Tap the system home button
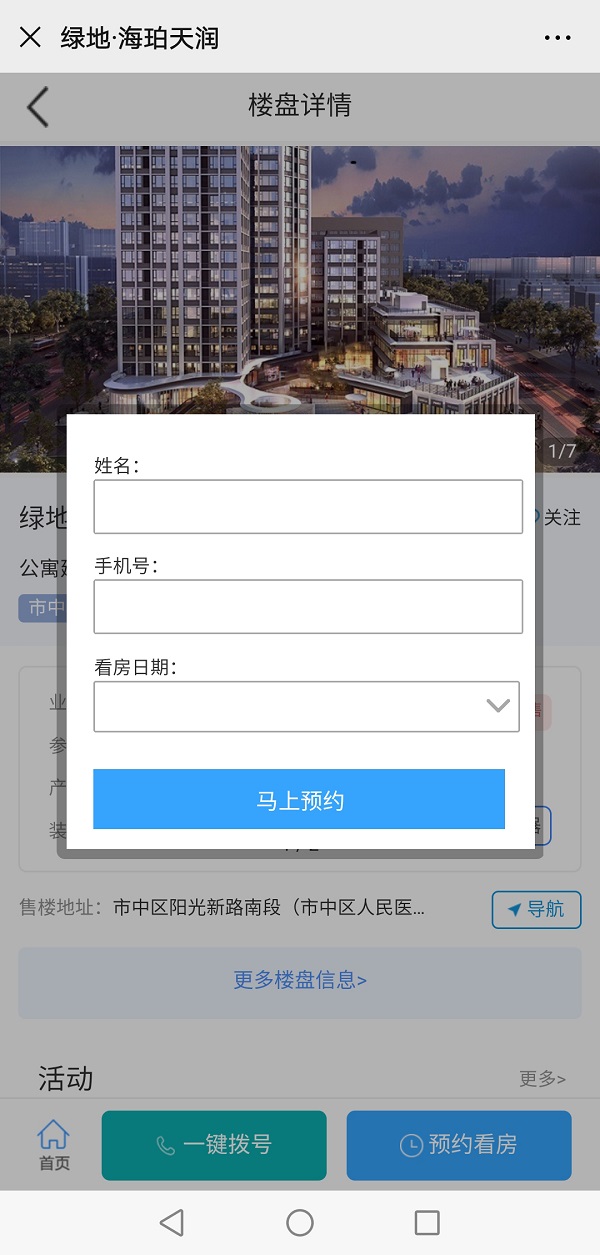 pos(300,1222)
